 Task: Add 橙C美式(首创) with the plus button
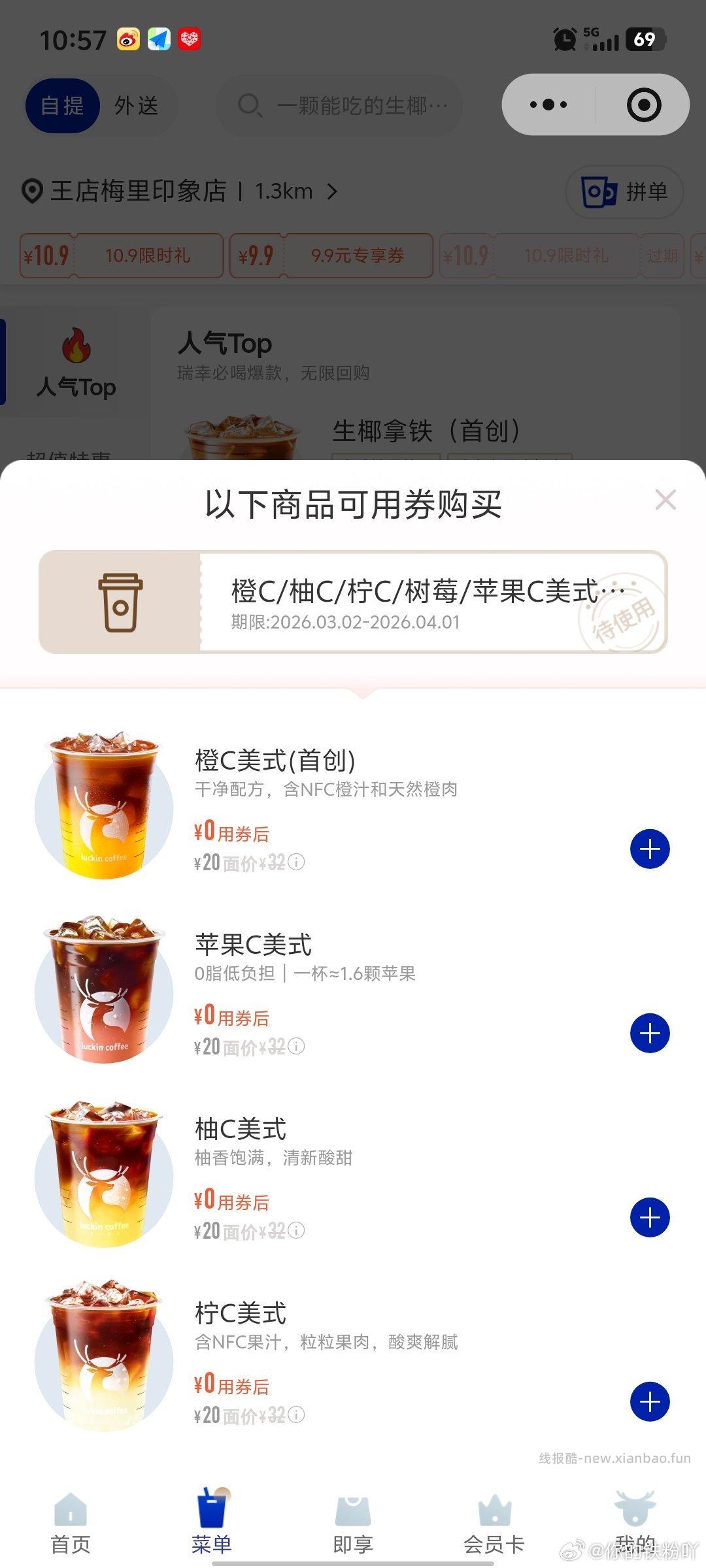649,847
